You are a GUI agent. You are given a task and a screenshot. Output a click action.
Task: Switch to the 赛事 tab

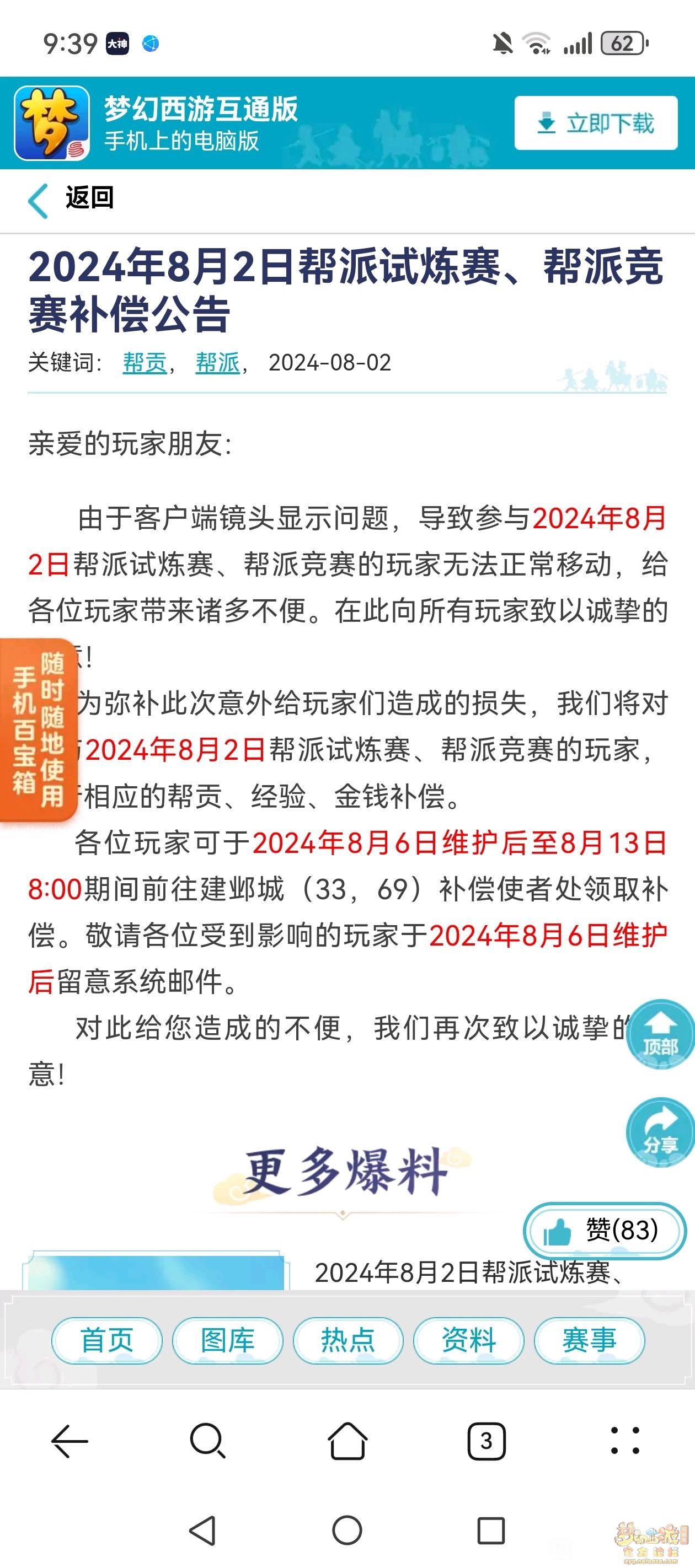[589, 1340]
